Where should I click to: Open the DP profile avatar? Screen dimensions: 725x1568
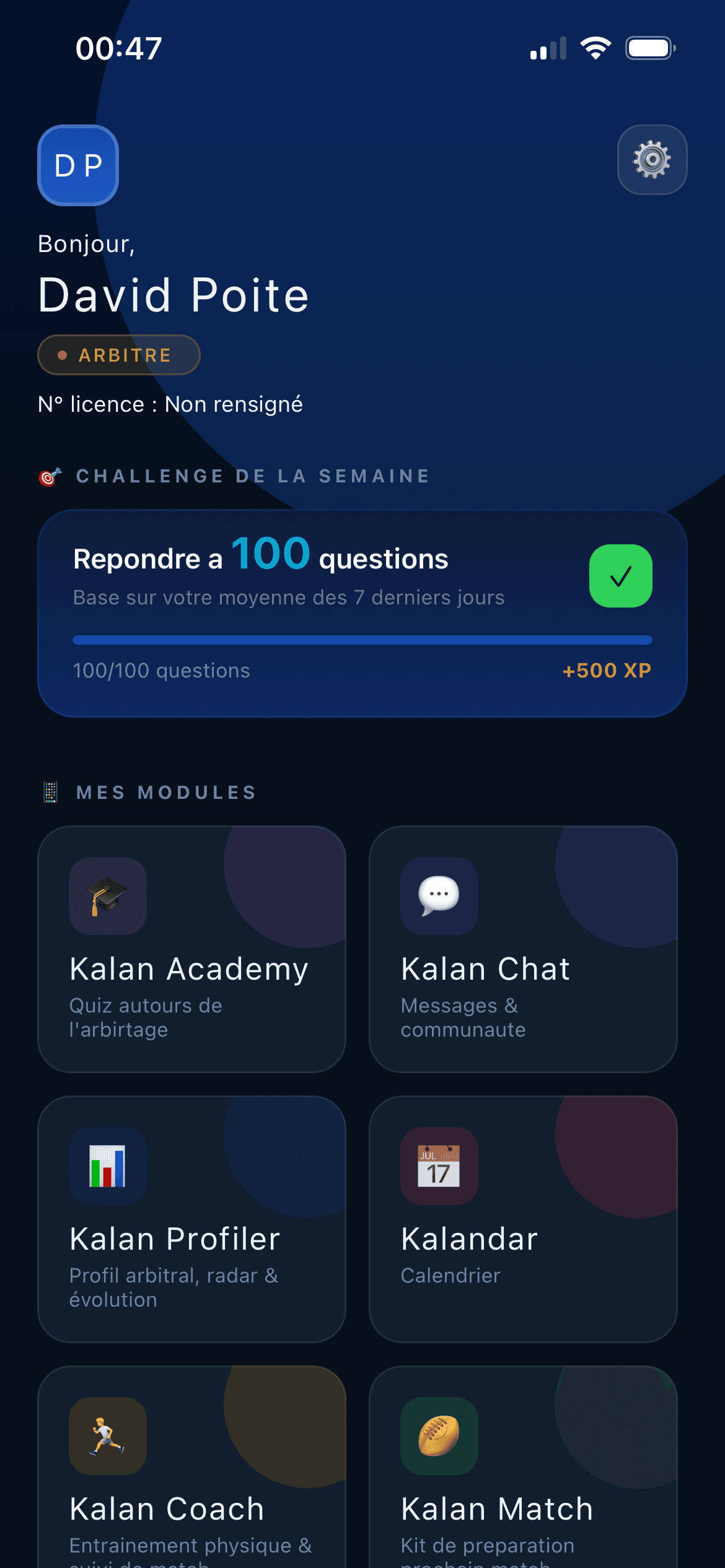click(77, 165)
